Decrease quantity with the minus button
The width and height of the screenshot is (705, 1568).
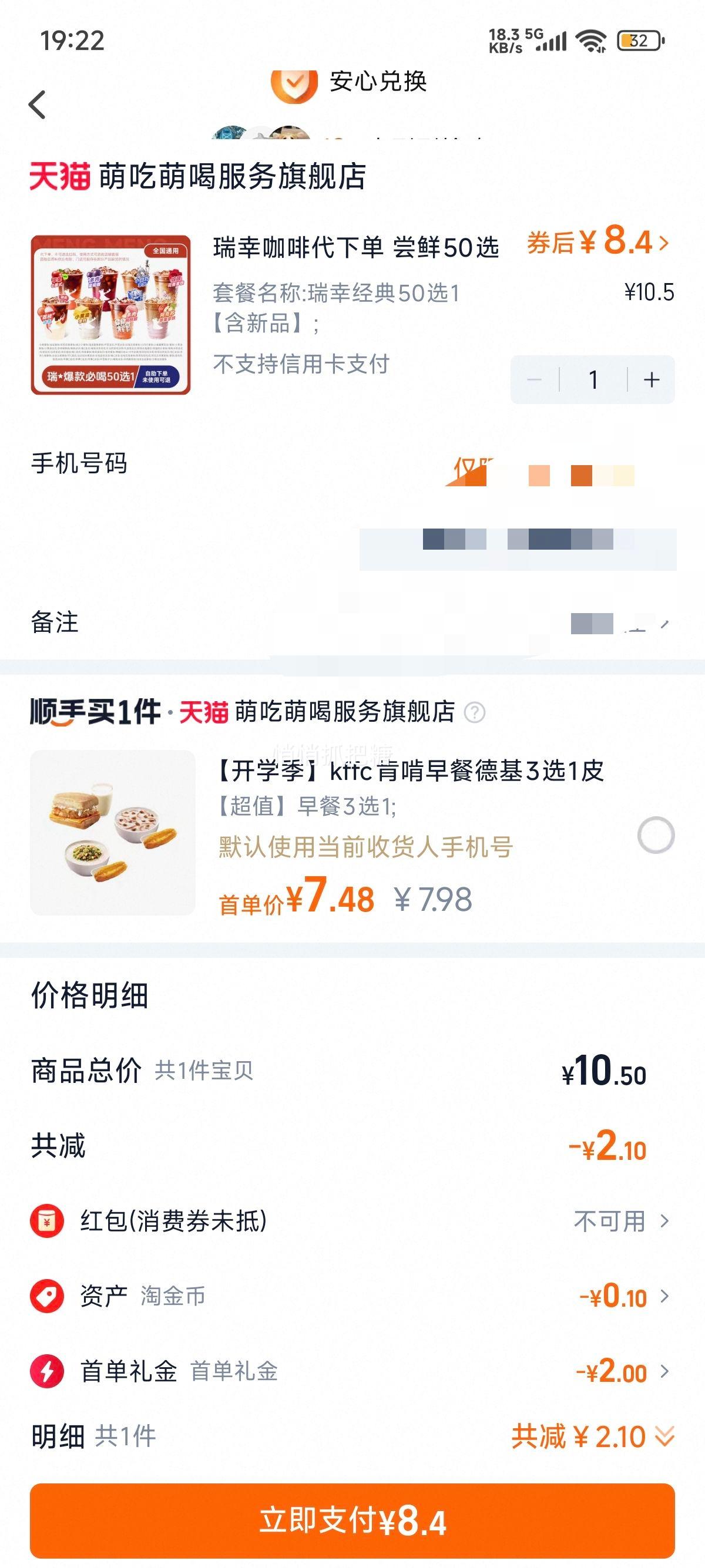pos(535,380)
